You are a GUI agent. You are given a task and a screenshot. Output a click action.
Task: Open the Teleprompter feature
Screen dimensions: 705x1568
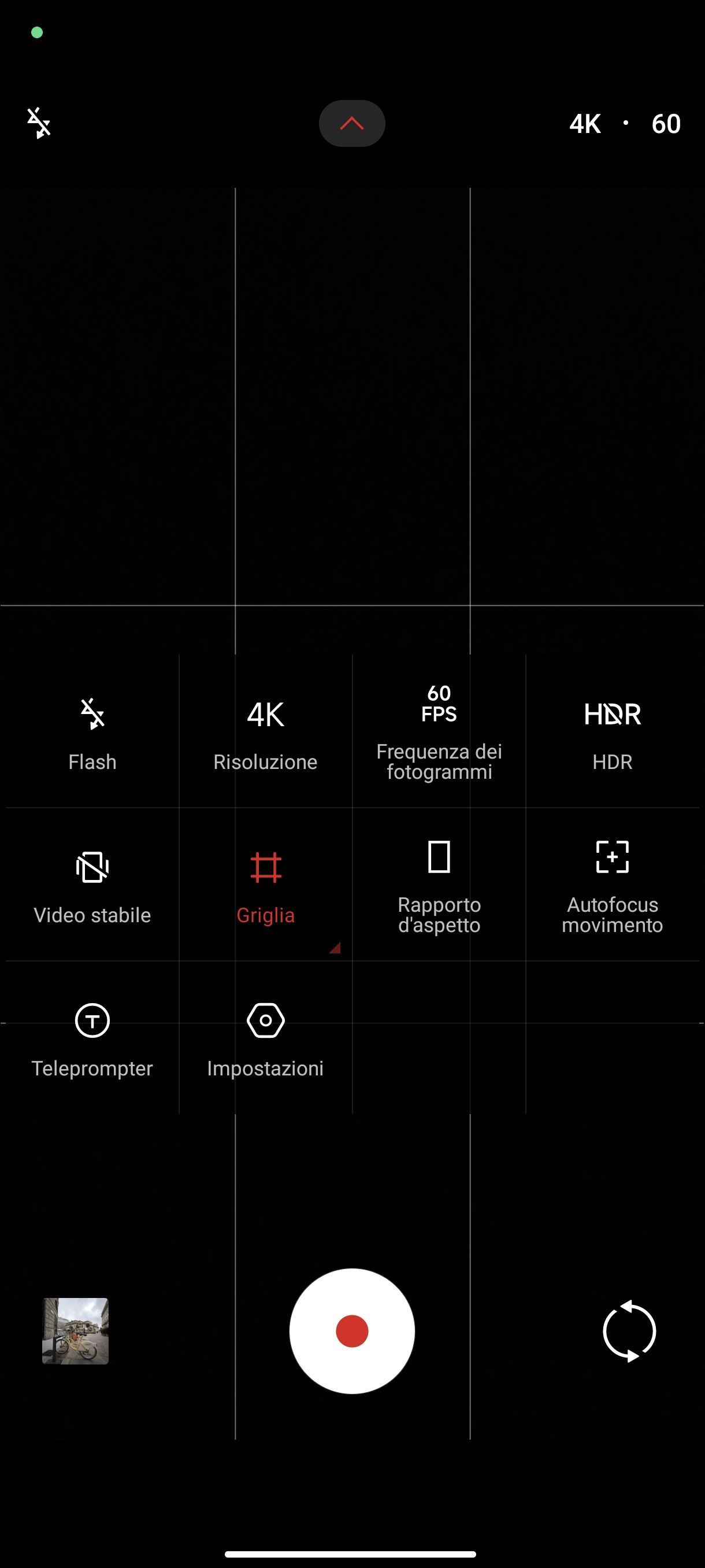pos(92,1038)
